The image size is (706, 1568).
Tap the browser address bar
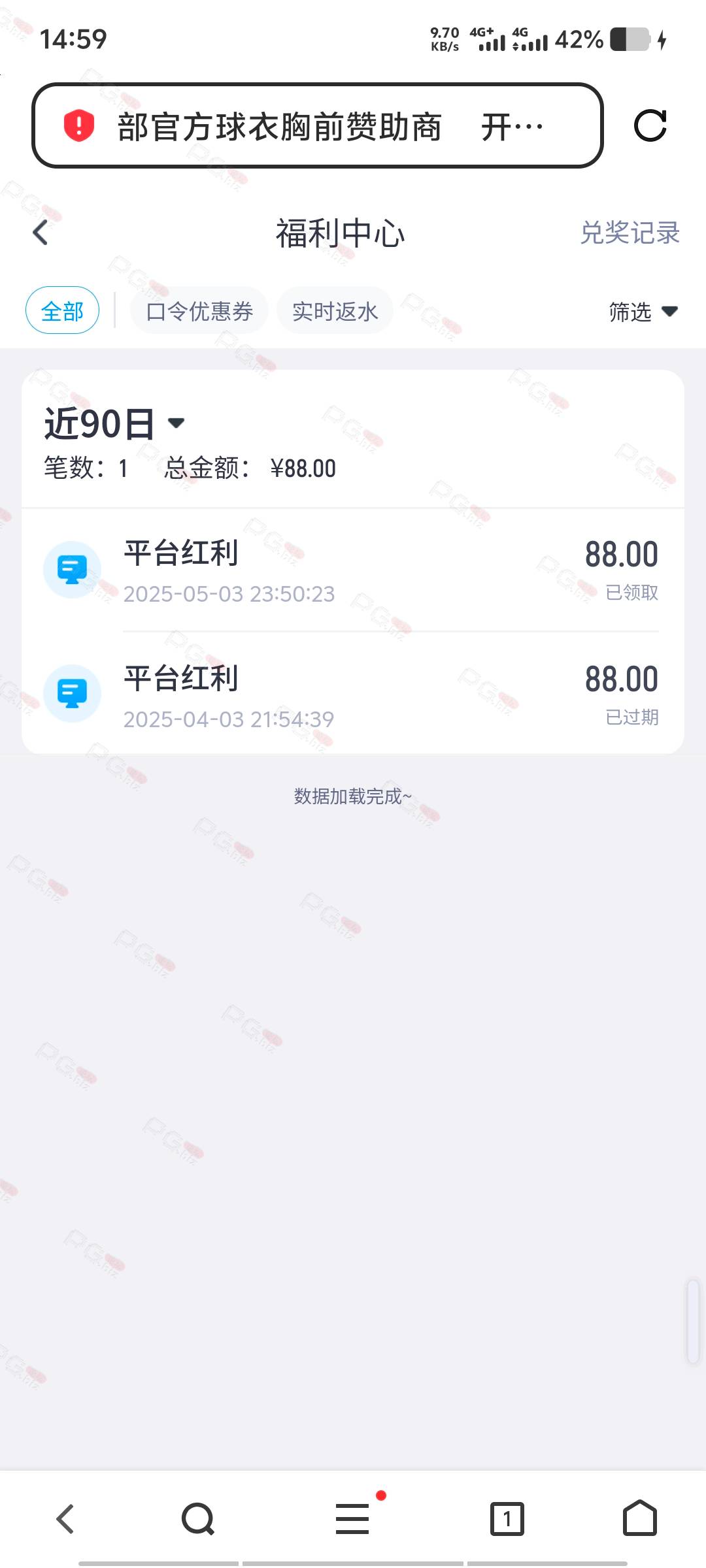click(317, 125)
